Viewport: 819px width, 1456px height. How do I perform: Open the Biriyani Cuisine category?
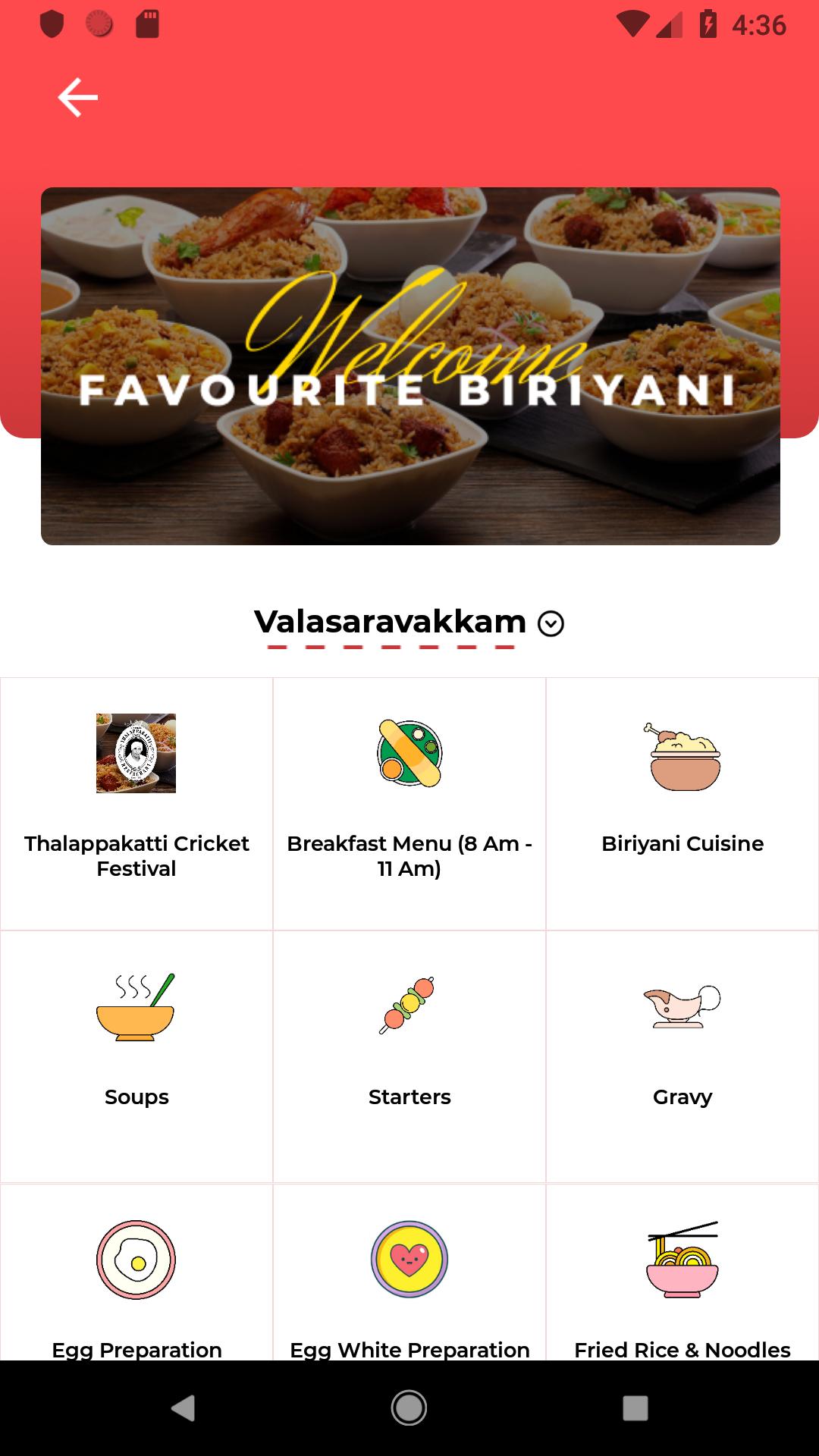682,804
